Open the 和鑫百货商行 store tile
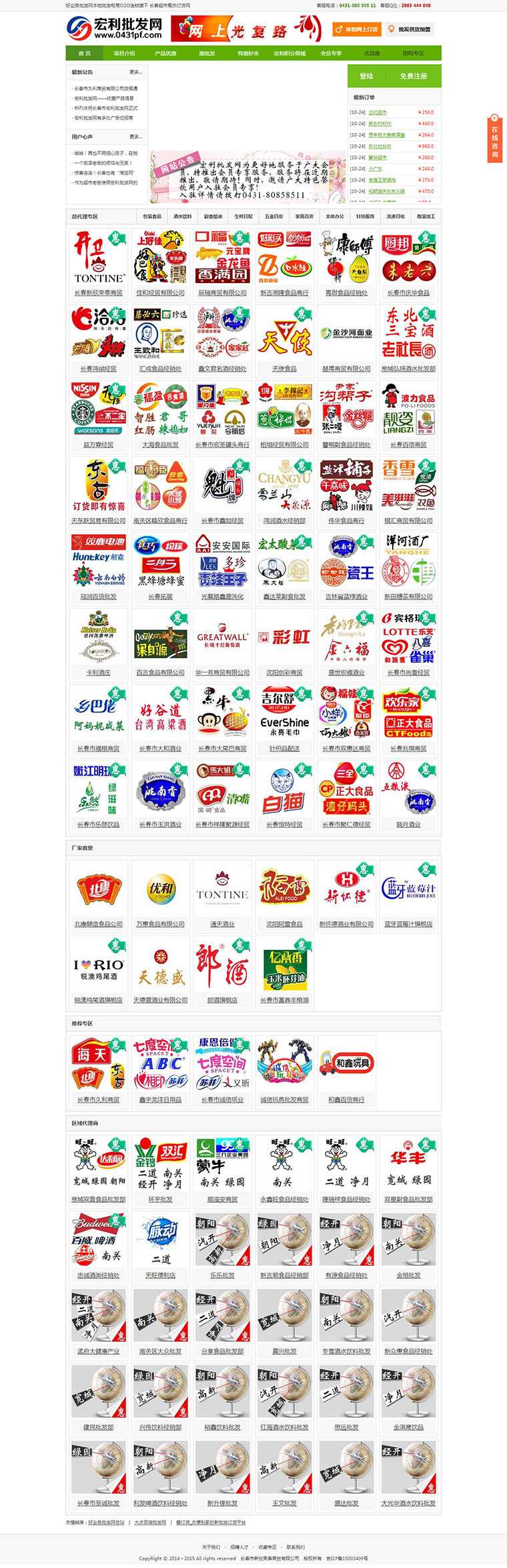Viewport: 507px width, 1568px height. 346,1099
